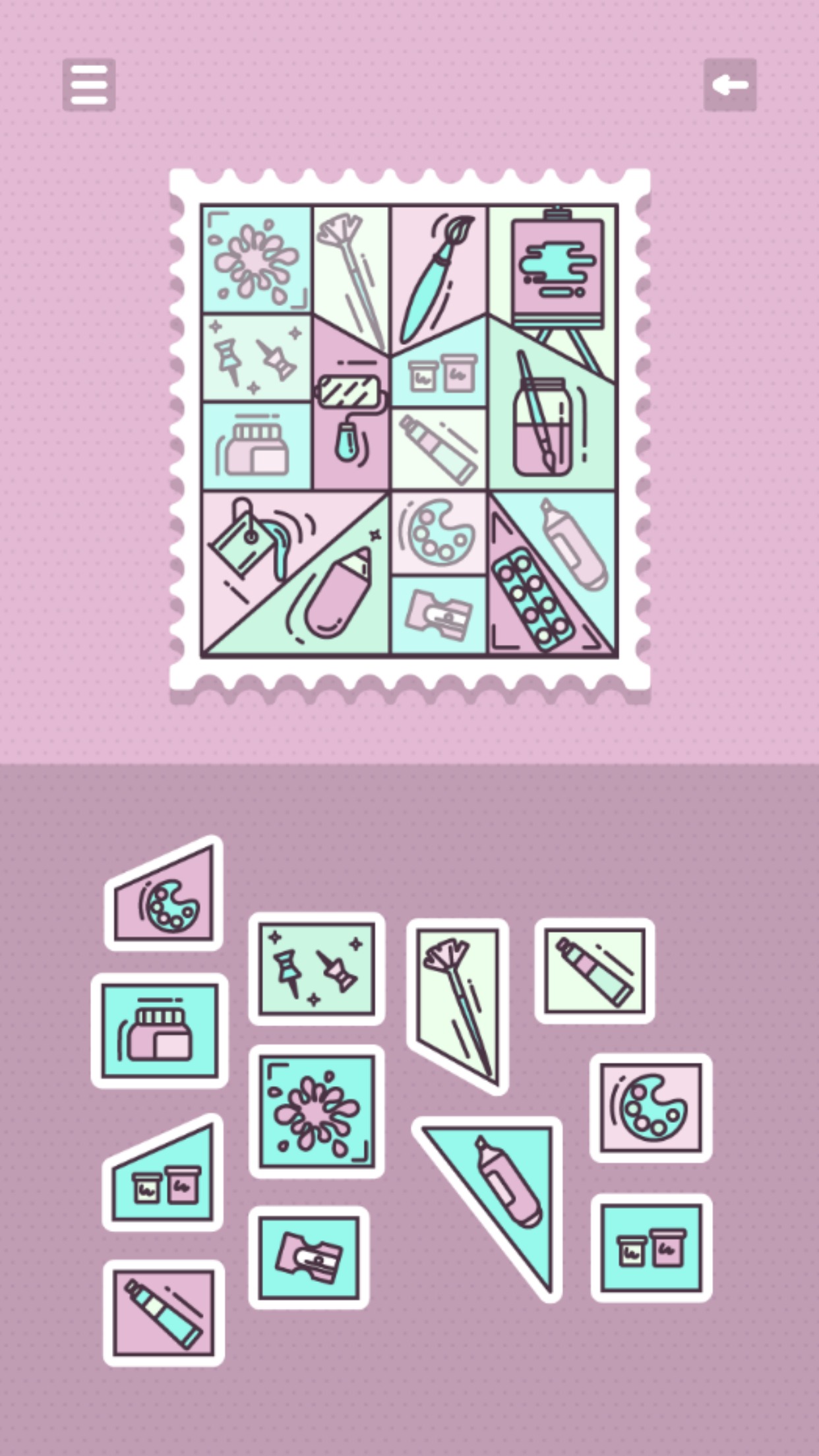The height and width of the screenshot is (1456, 819).
Task: Select the pencil sharpener puzzle piece
Action: [309, 1258]
